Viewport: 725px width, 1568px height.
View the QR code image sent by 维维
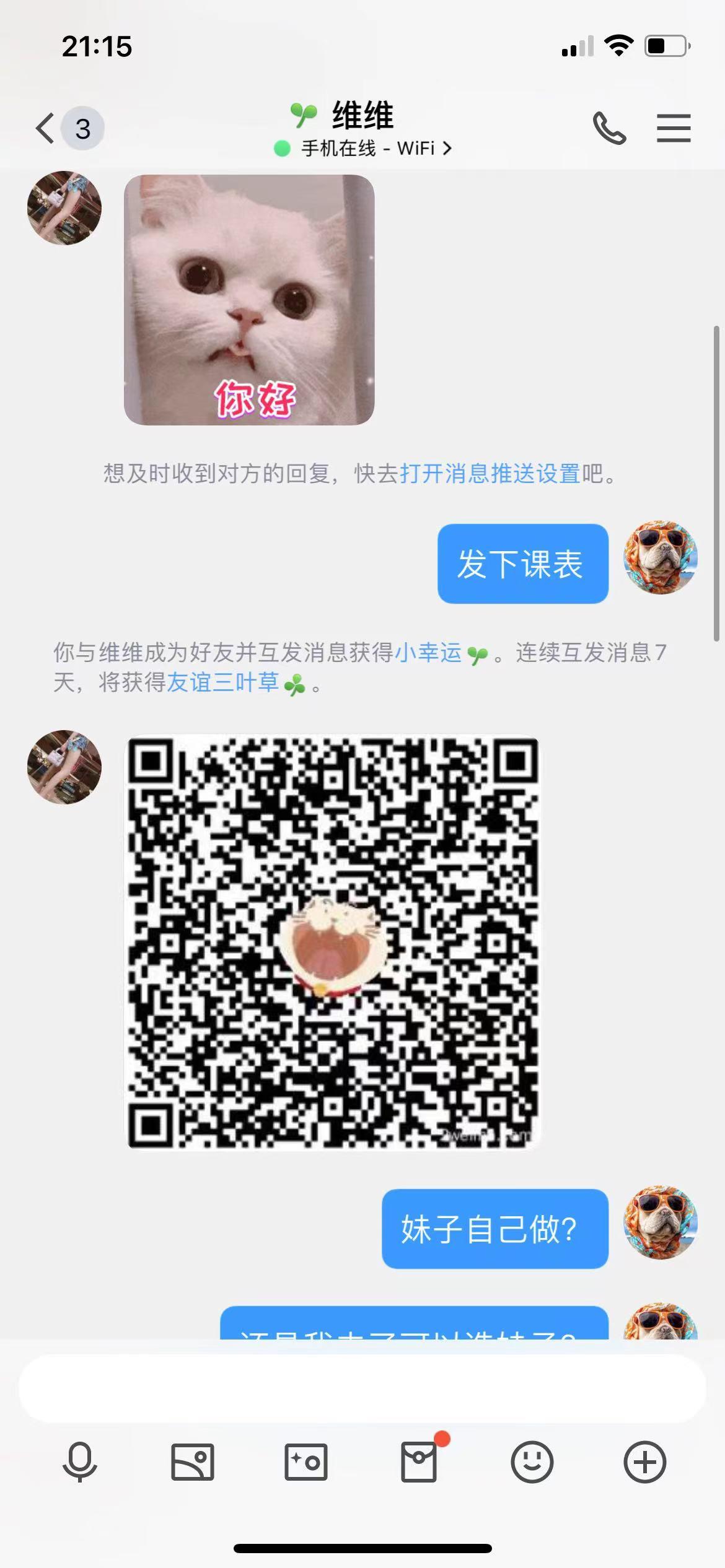pos(333,942)
